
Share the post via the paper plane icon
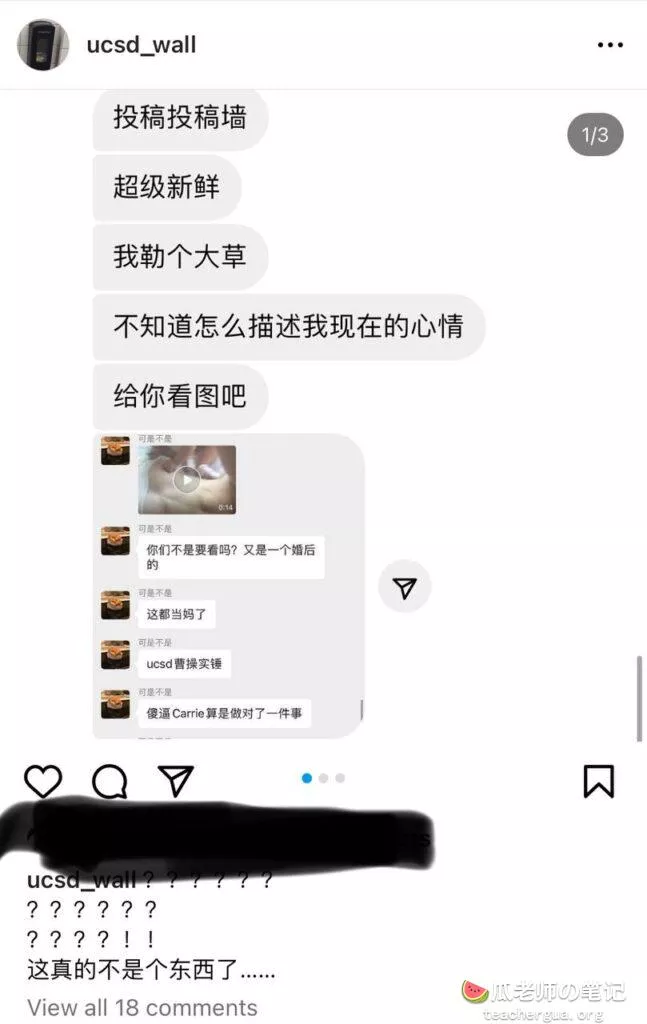coord(176,781)
